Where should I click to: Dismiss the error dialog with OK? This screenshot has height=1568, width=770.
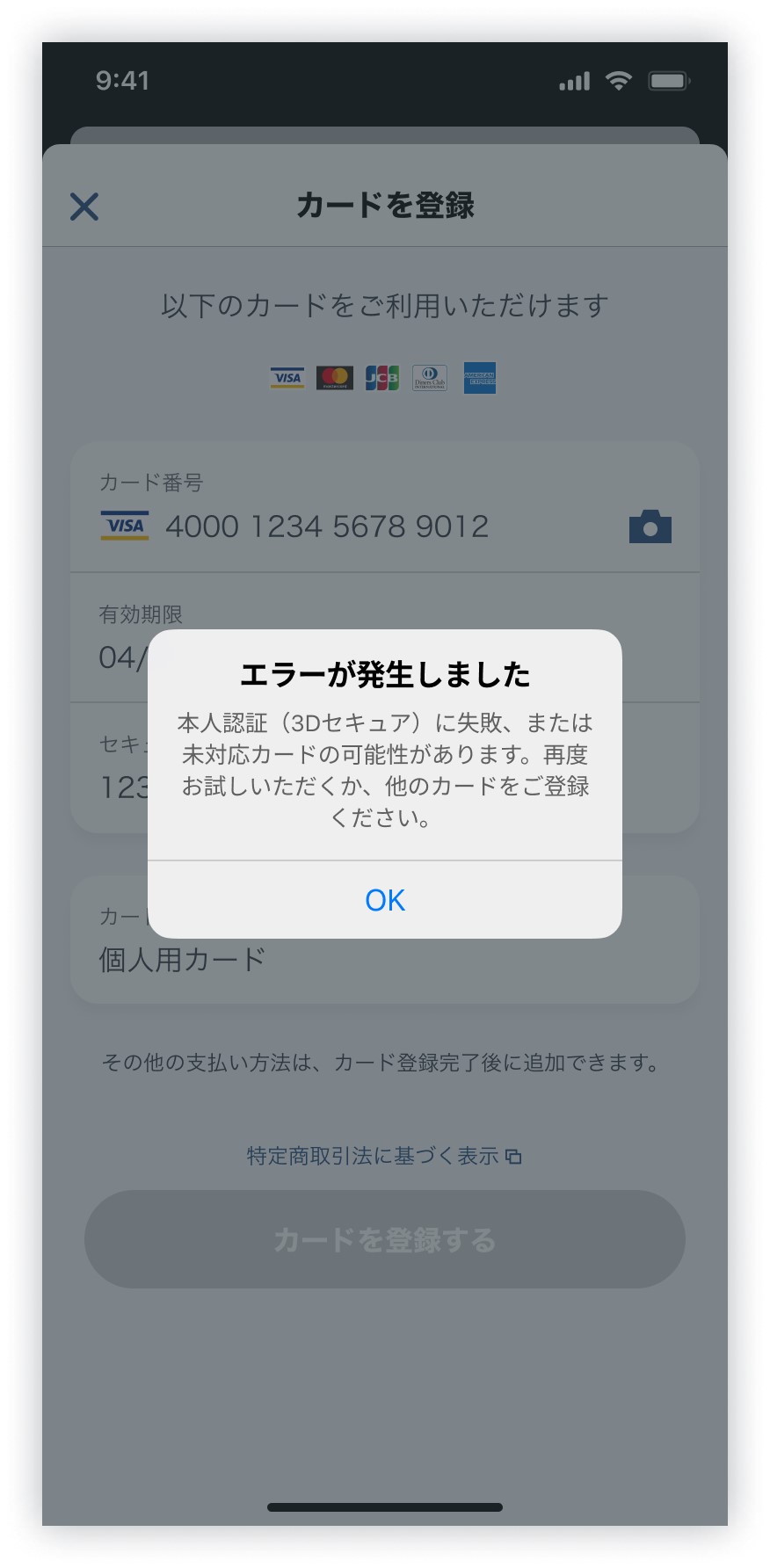click(x=384, y=899)
